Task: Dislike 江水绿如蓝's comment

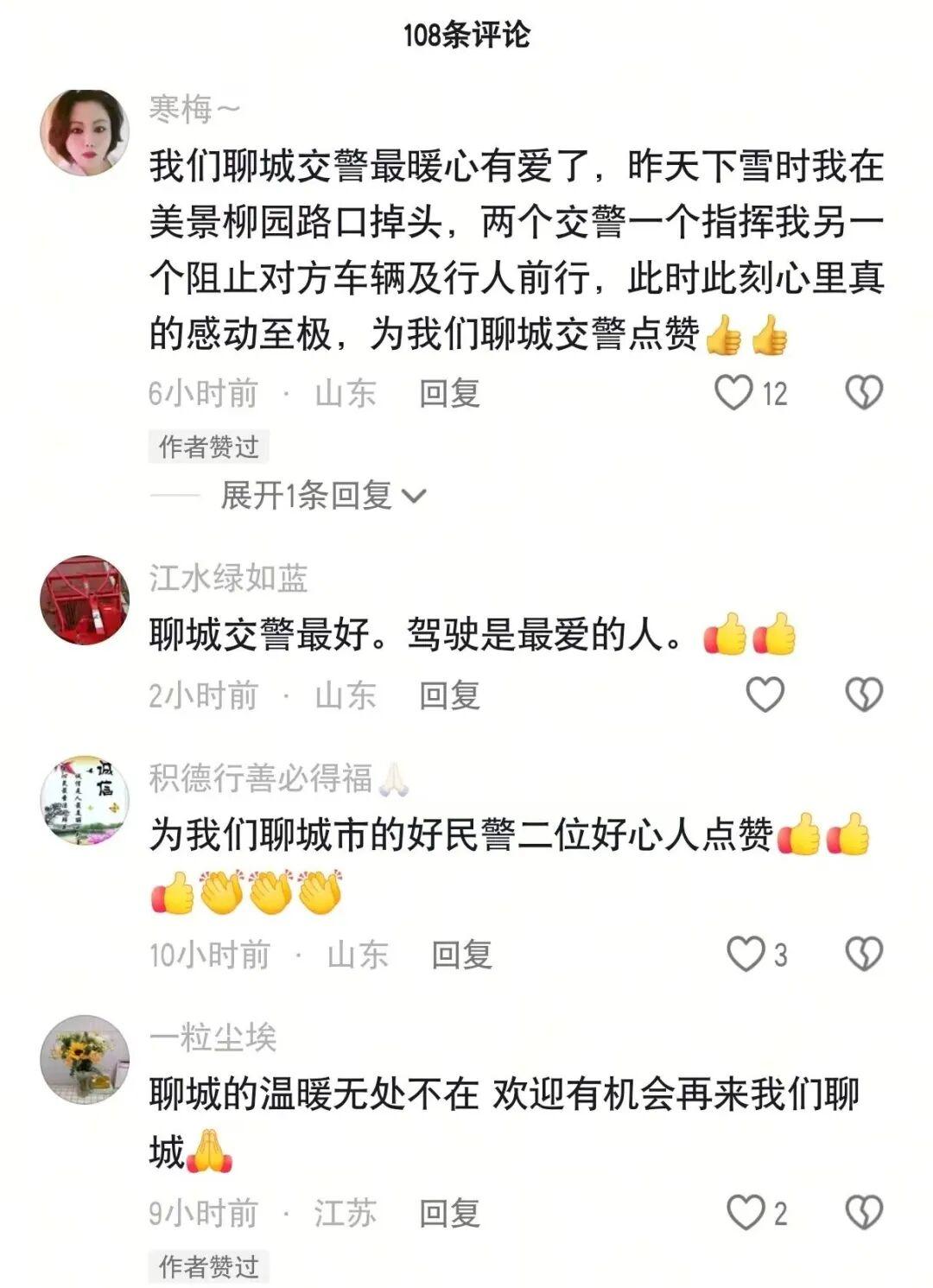Action: [863, 695]
